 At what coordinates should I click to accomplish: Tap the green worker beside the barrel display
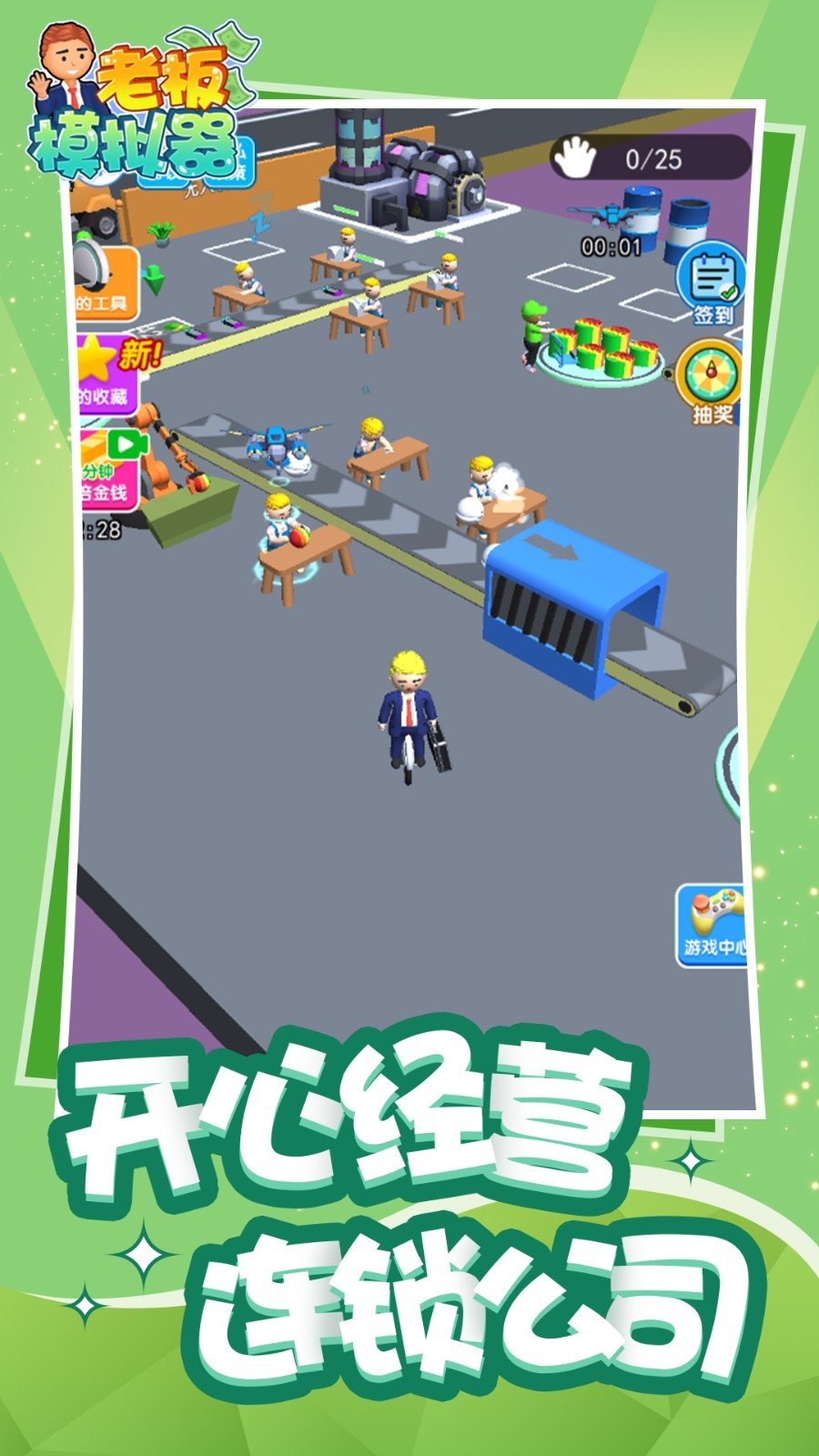pyautogui.click(x=532, y=337)
